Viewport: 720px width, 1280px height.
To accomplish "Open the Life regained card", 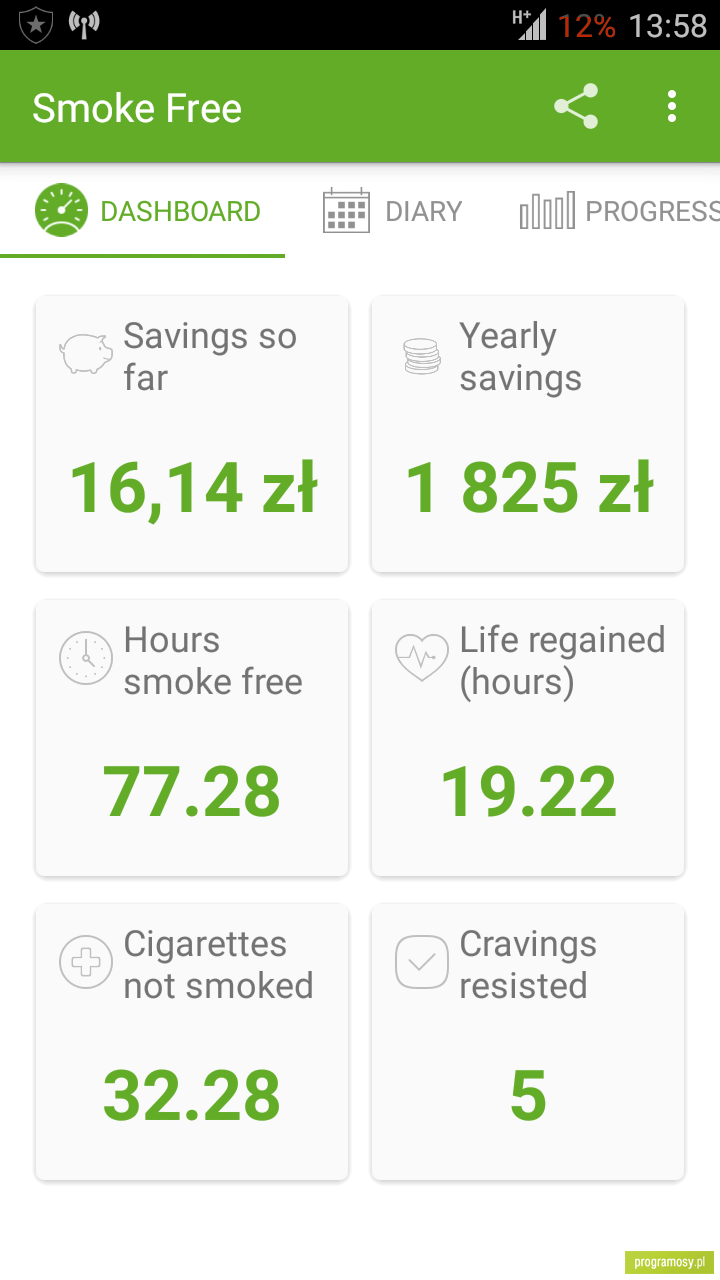I will pyautogui.click(x=528, y=738).
